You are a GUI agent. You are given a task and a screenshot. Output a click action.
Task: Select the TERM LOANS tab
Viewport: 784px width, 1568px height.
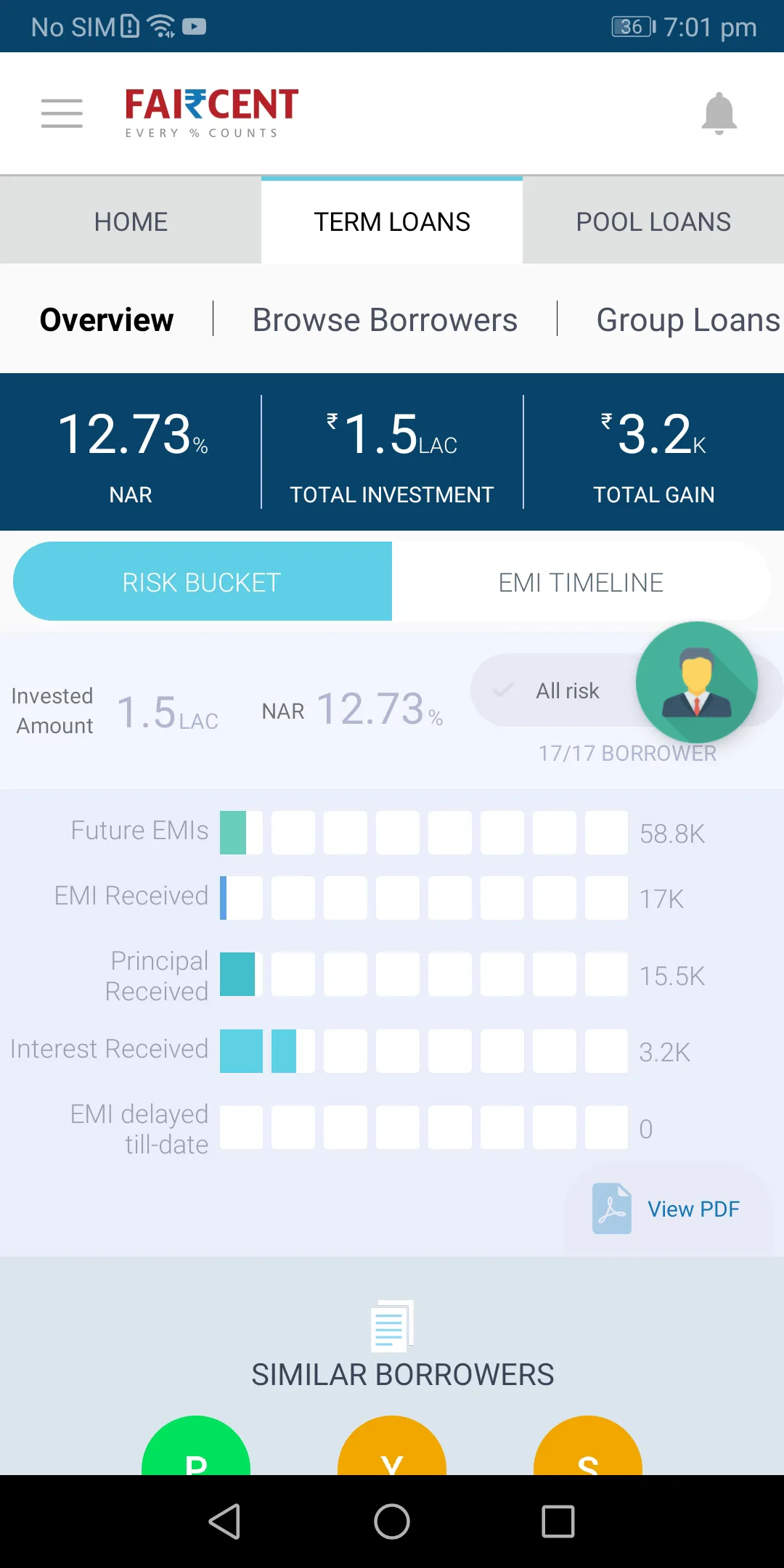(x=392, y=221)
